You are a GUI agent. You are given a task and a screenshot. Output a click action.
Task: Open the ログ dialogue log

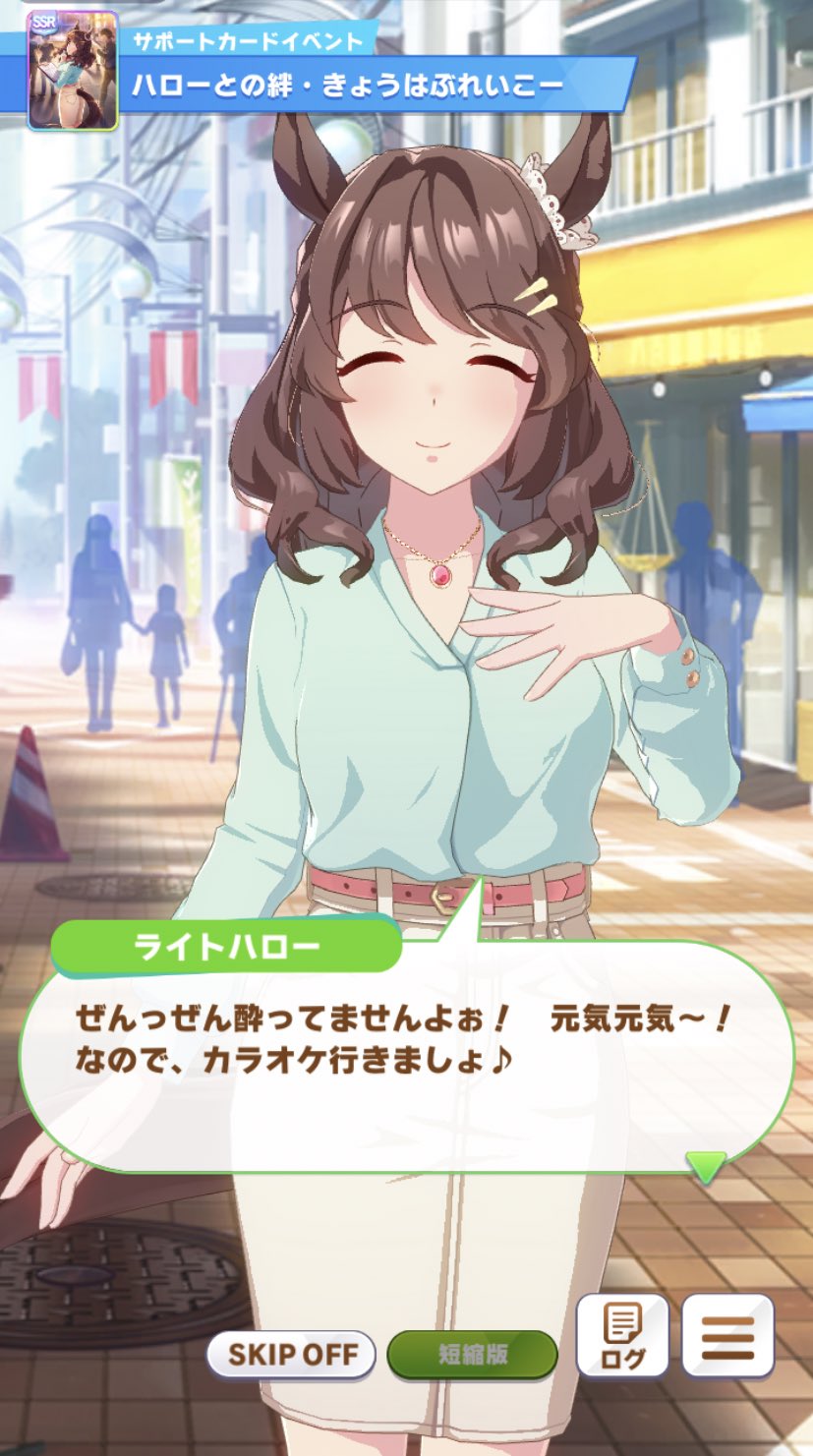tap(622, 1335)
